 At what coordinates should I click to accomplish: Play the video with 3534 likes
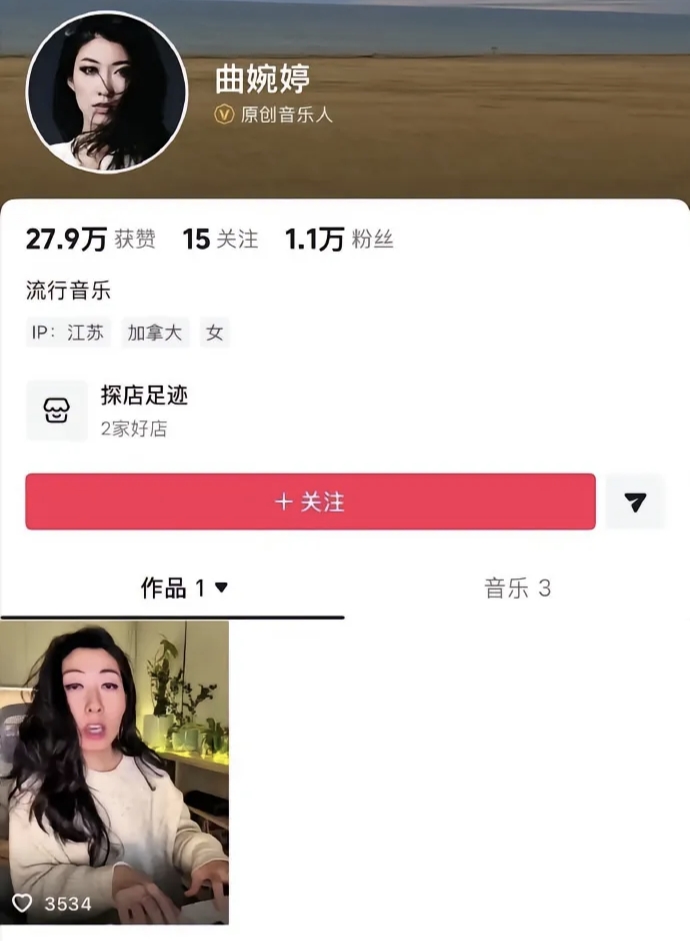coord(114,770)
